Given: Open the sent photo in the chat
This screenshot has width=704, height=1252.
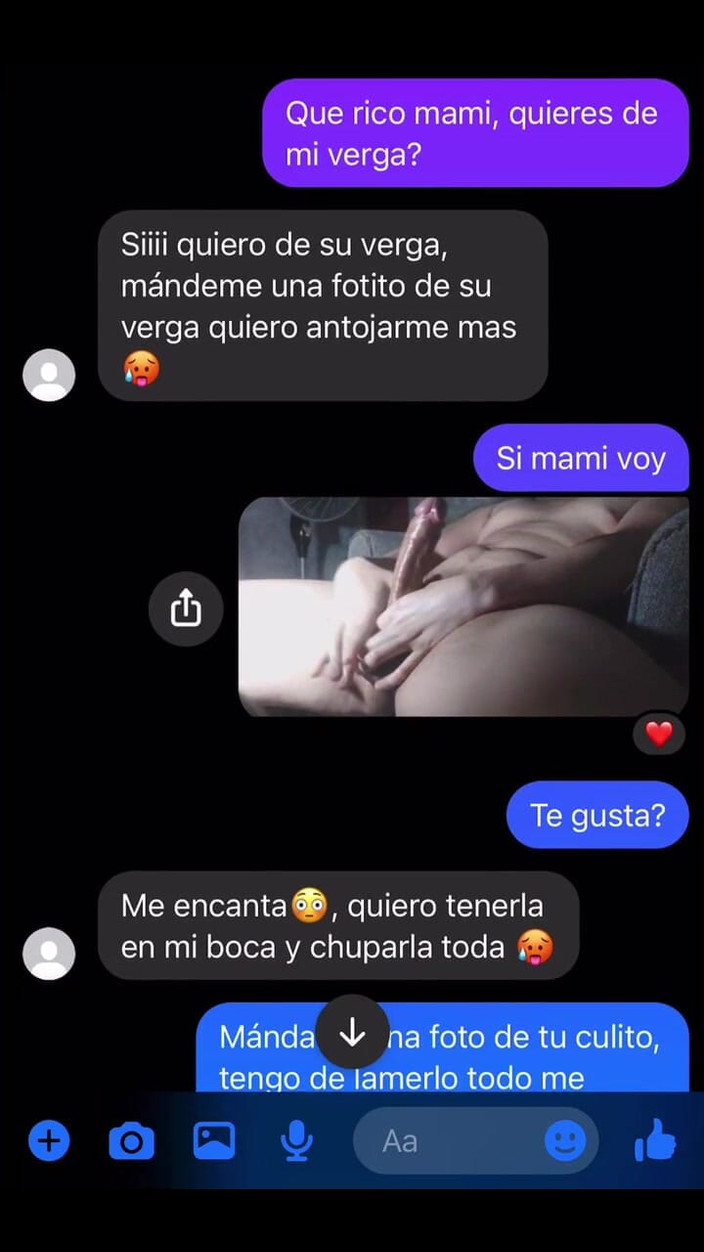Looking at the screenshot, I should point(463,606).
